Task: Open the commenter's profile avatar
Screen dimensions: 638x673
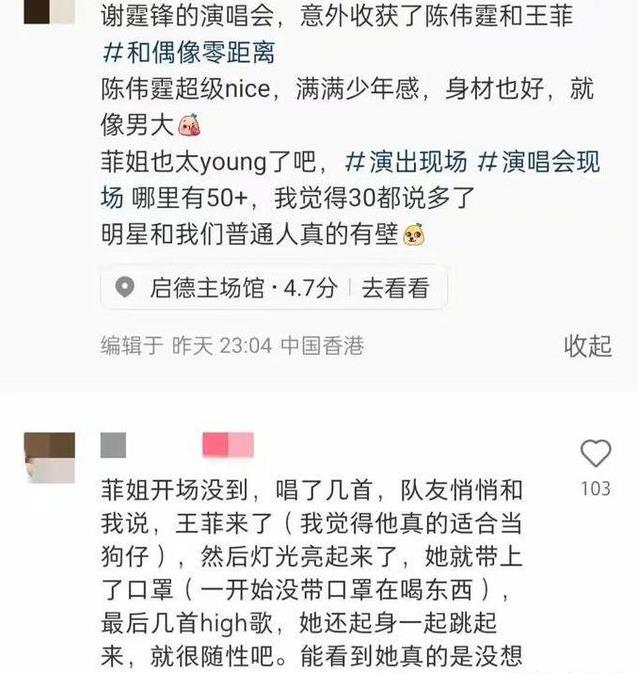Action: click(49, 455)
